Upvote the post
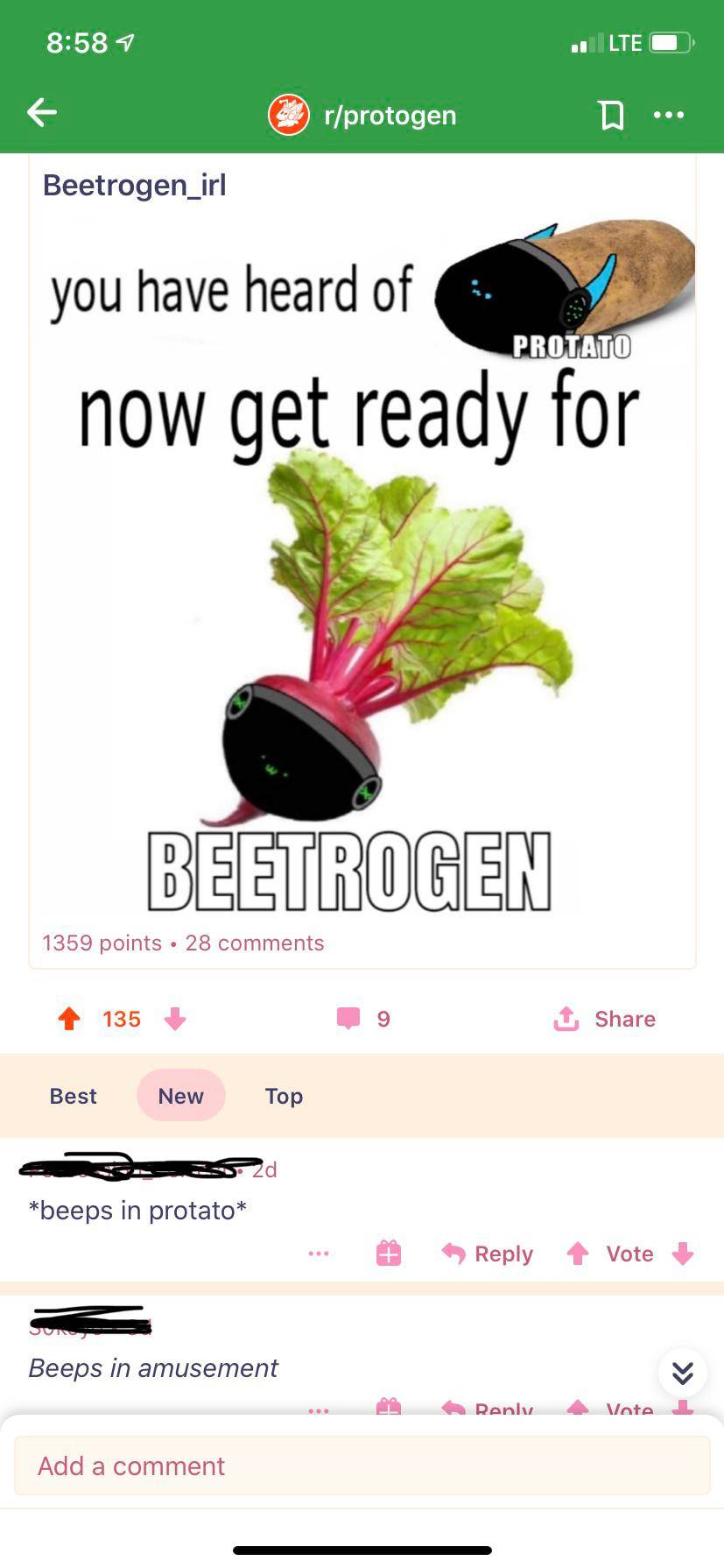The image size is (724, 1568). 69,1019
